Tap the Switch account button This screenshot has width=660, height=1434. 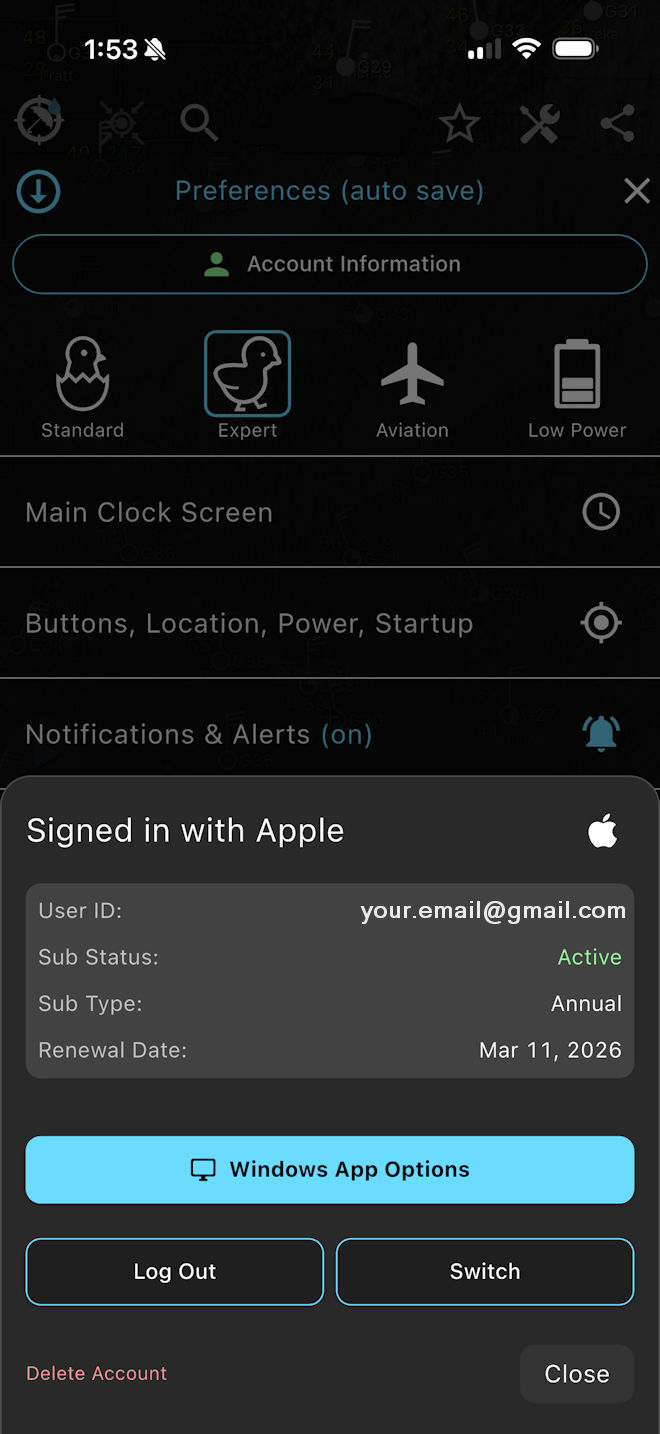485,1271
